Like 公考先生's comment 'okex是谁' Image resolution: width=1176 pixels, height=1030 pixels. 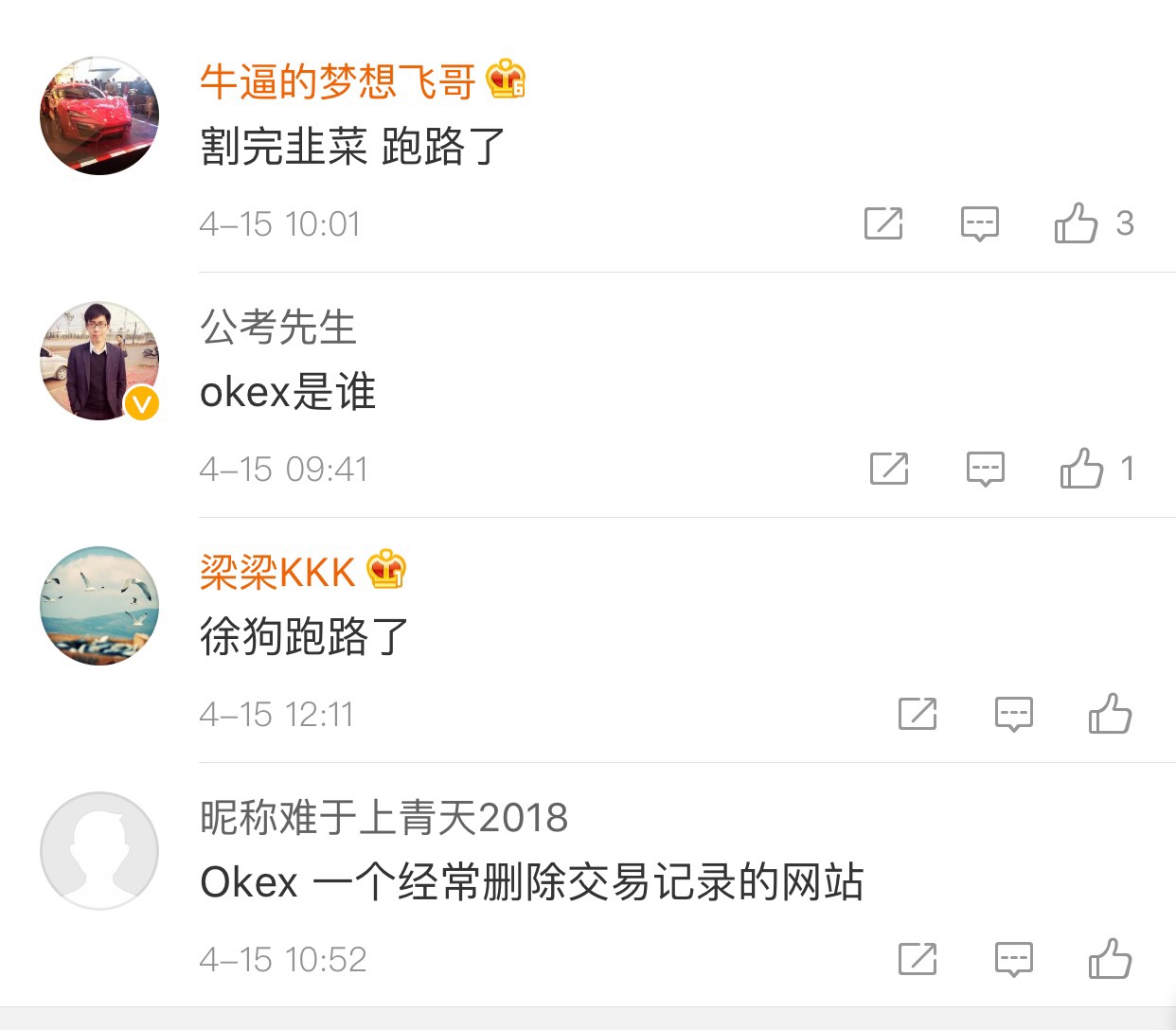pos(1081,469)
